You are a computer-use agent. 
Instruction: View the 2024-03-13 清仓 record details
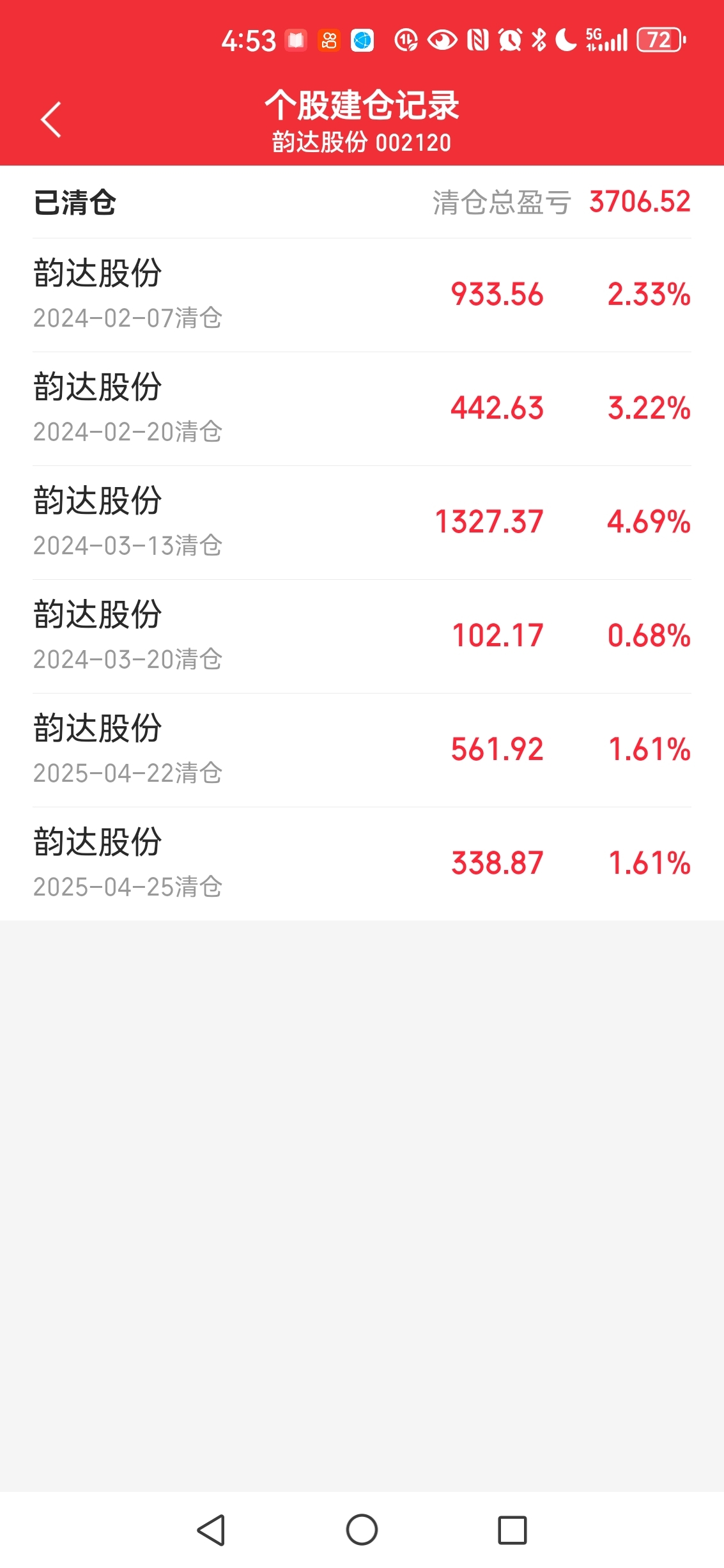362,523
